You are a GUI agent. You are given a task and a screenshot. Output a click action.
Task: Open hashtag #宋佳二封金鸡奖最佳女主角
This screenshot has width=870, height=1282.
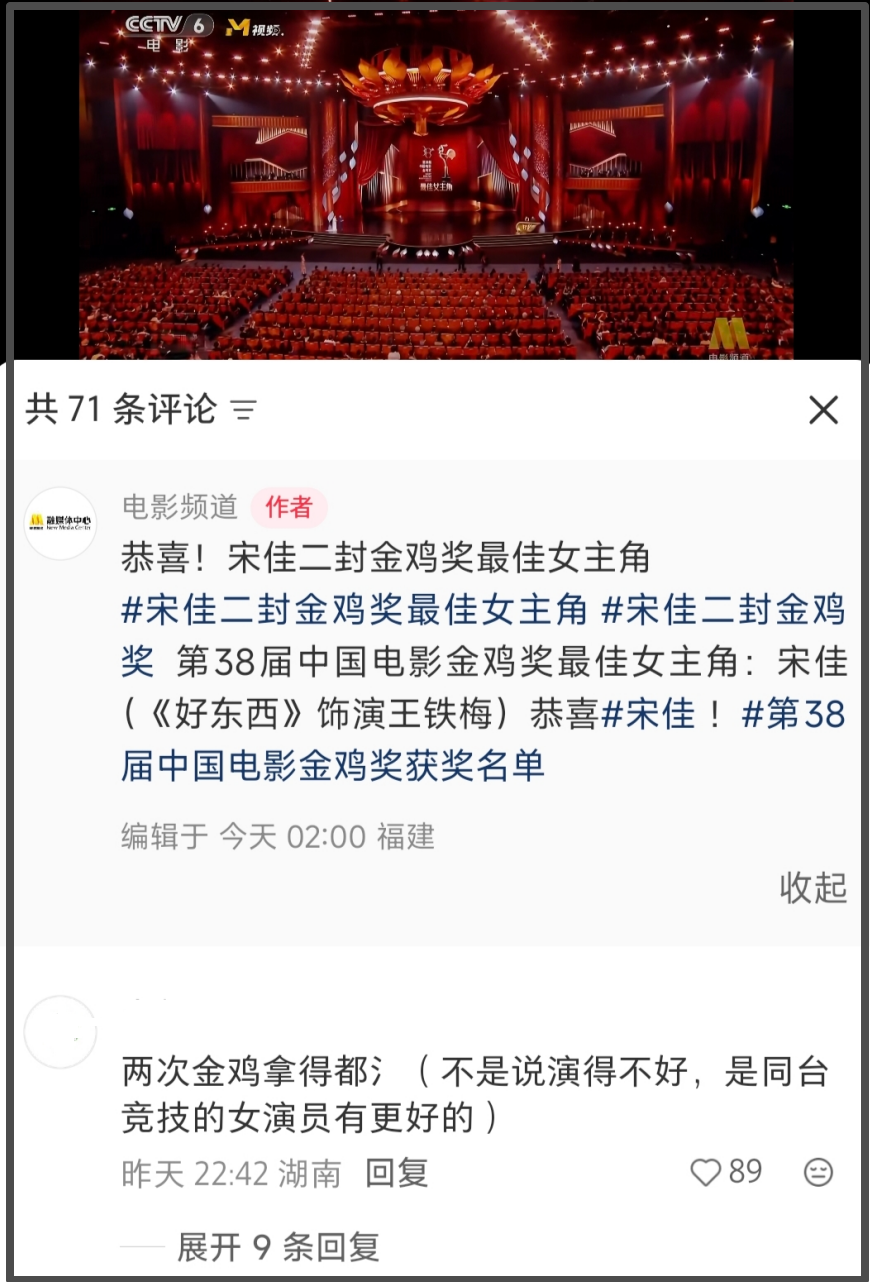[355, 609]
